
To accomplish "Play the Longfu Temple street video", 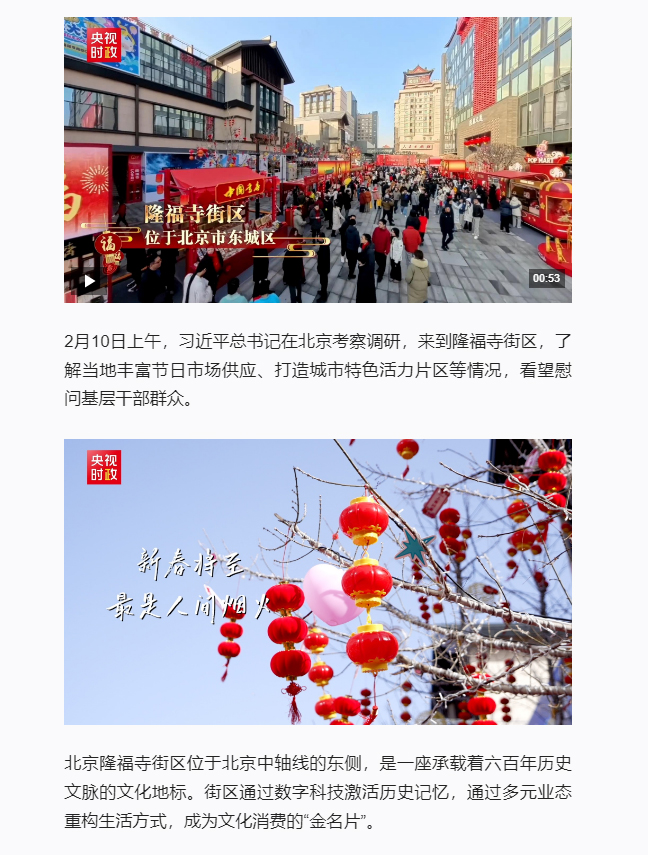I will [x=90, y=281].
